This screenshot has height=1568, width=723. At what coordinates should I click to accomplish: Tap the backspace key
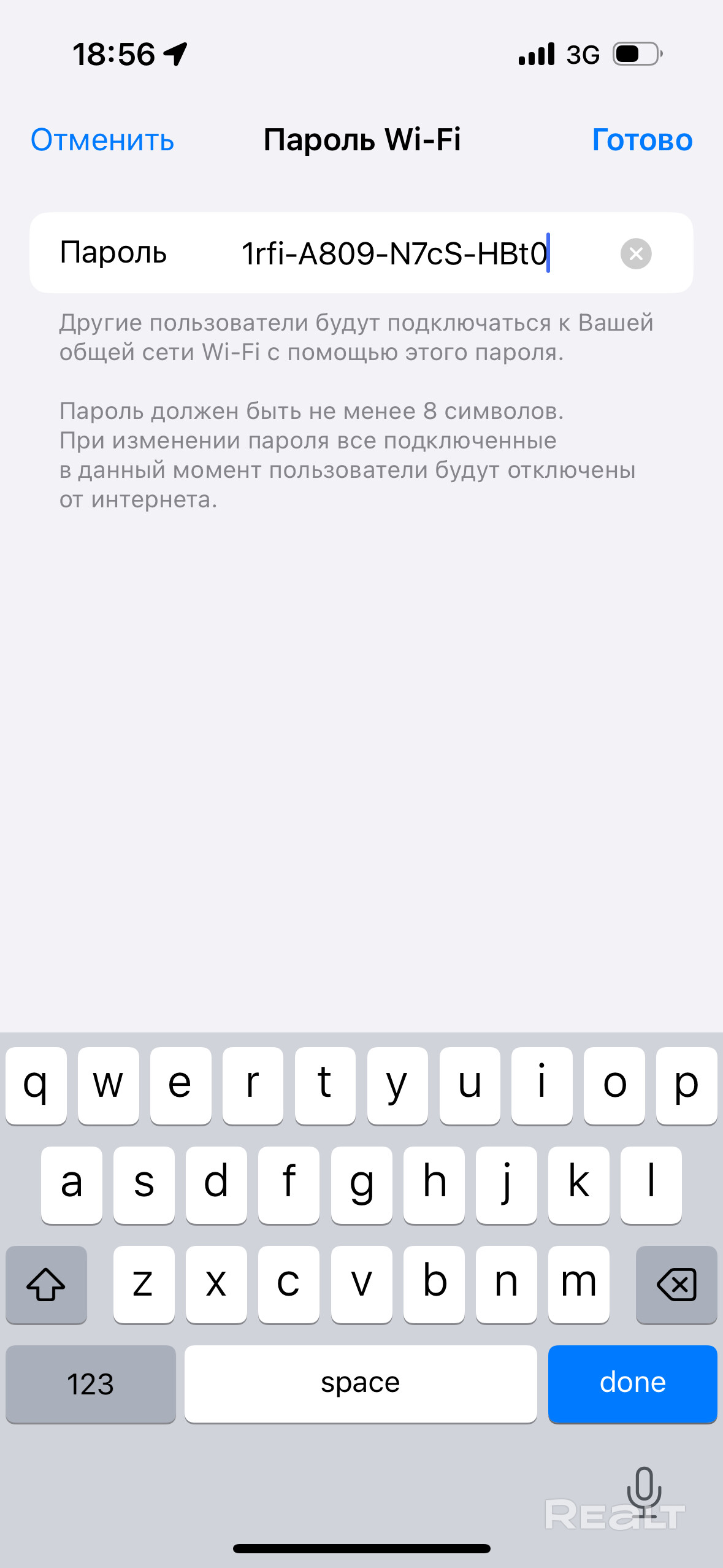676,1284
